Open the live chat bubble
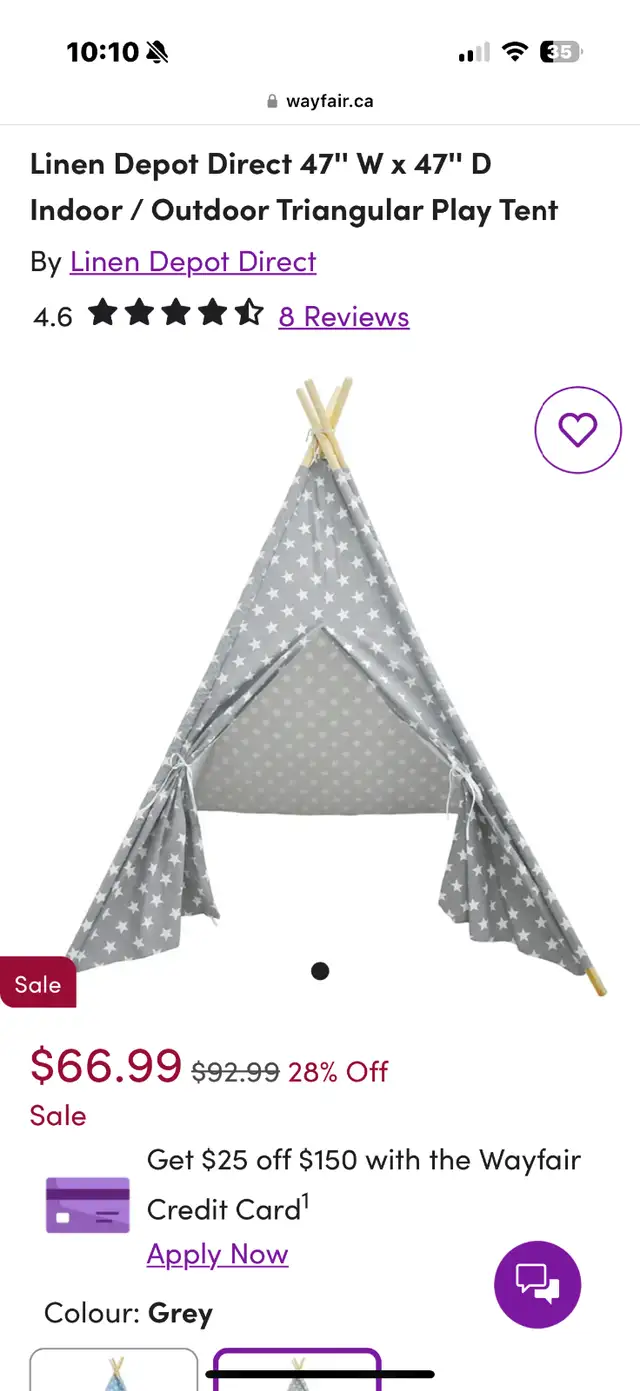The image size is (640, 1391). pos(538,1285)
